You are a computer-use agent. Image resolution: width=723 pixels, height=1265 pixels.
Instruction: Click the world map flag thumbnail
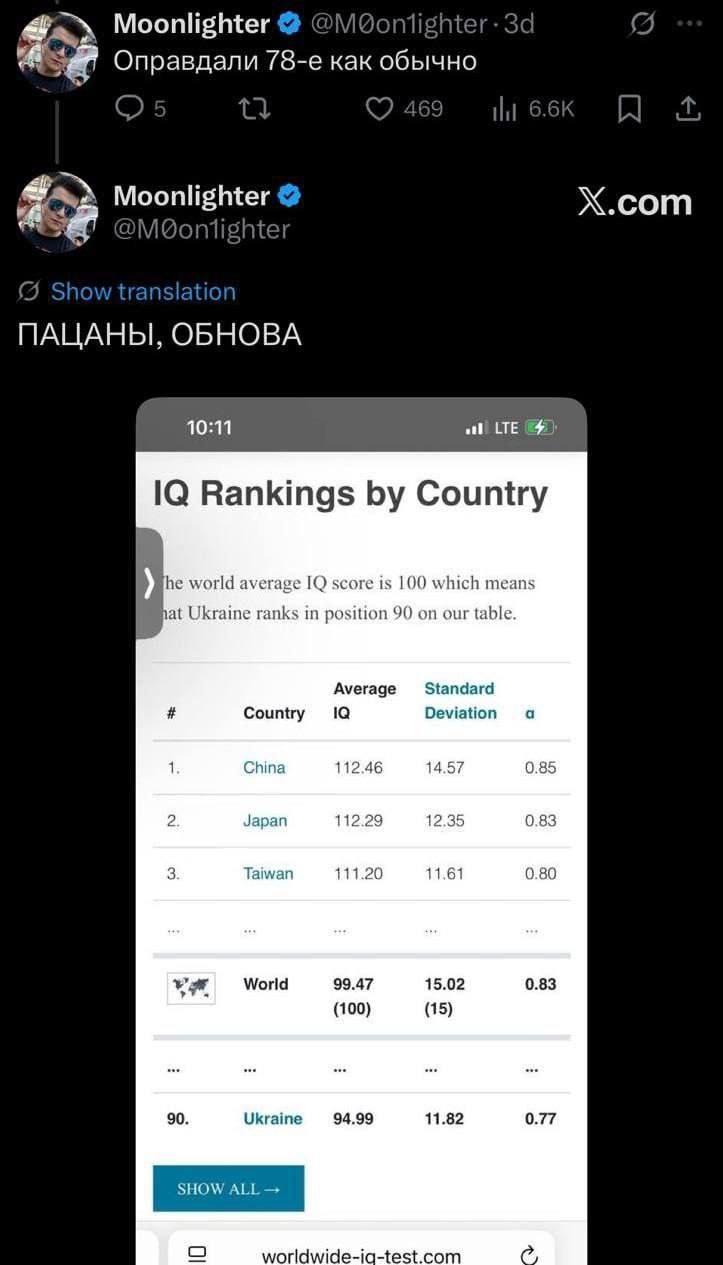coord(190,987)
